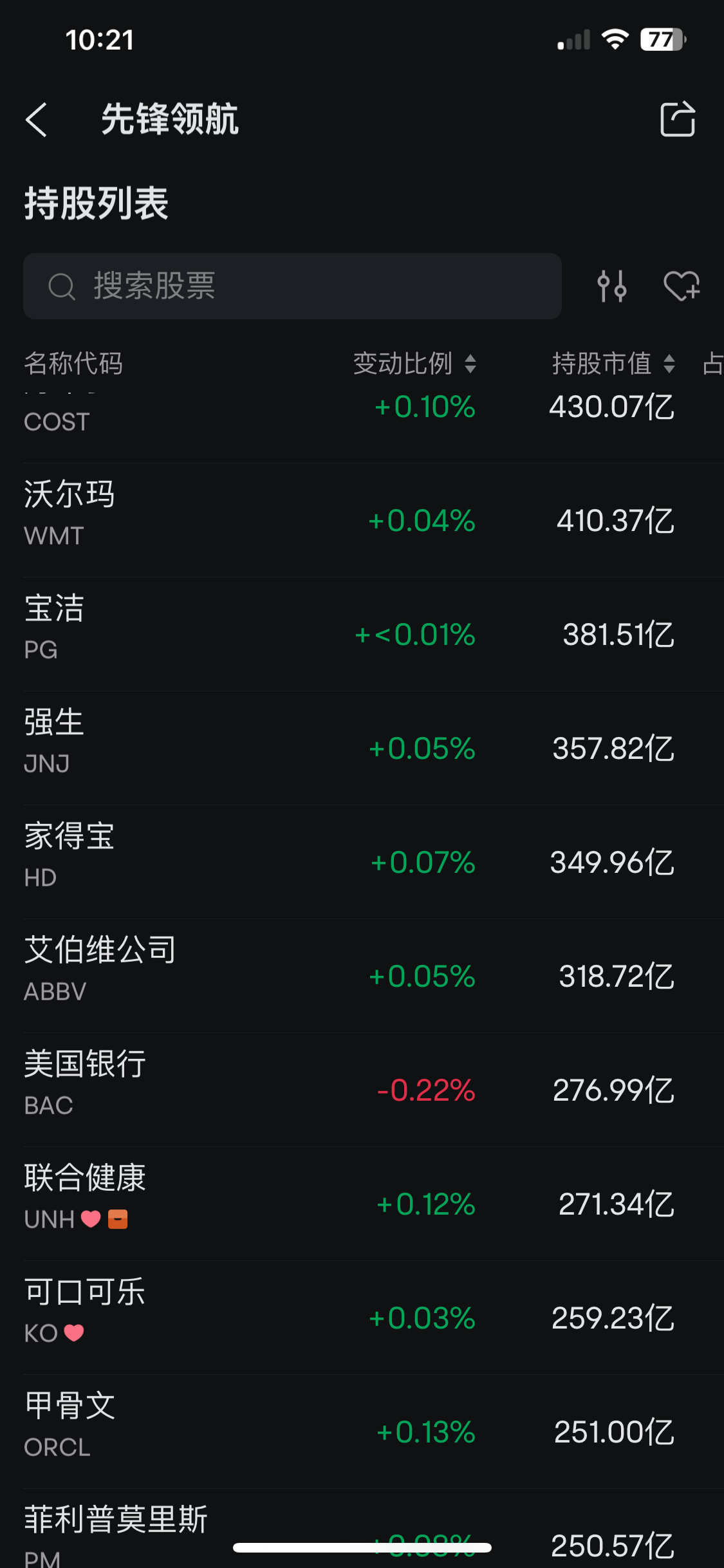Add holdings to watchlist with heart-plus icon

tap(682, 286)
